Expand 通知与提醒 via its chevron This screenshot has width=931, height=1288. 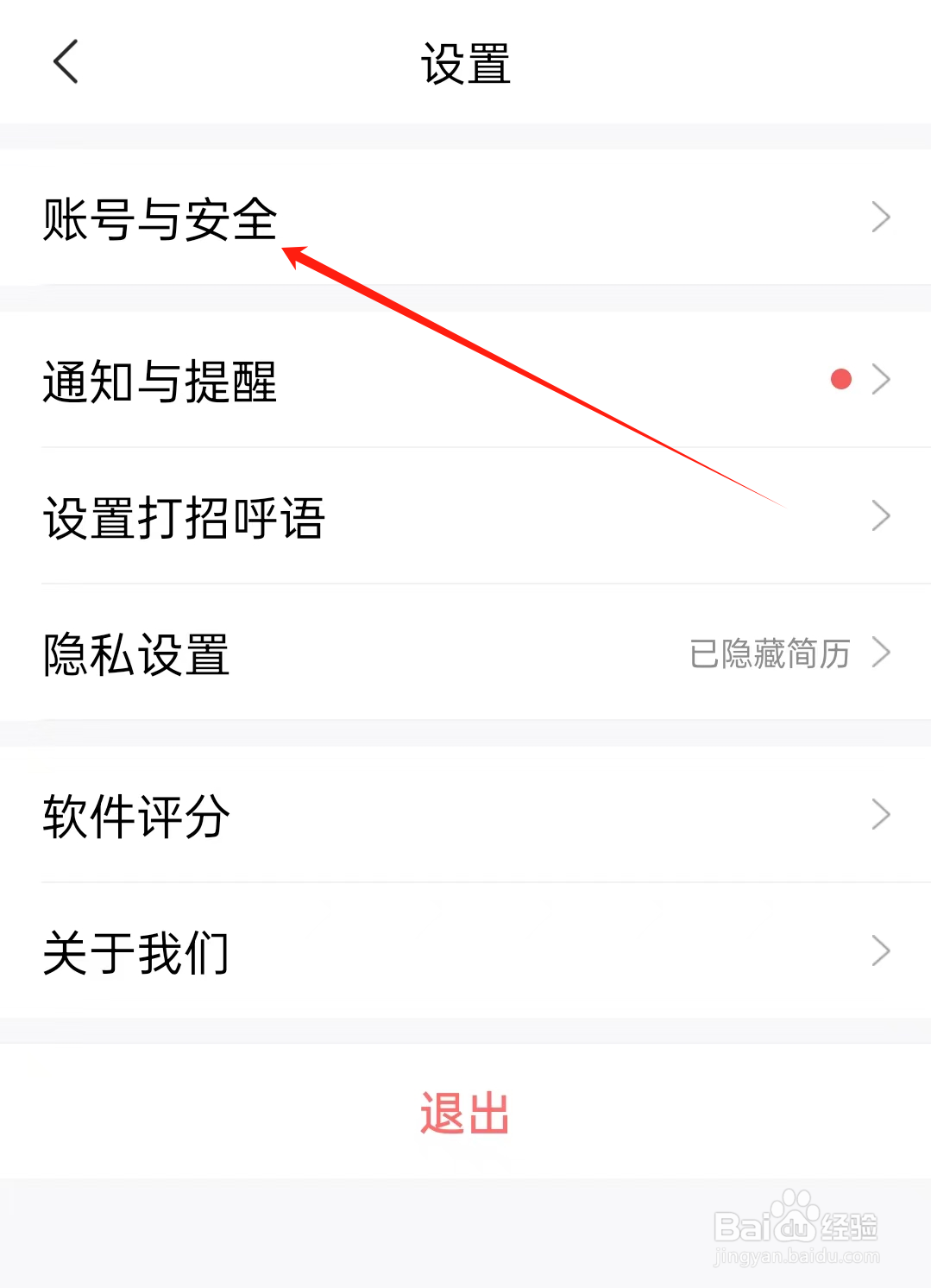[881, 378]
